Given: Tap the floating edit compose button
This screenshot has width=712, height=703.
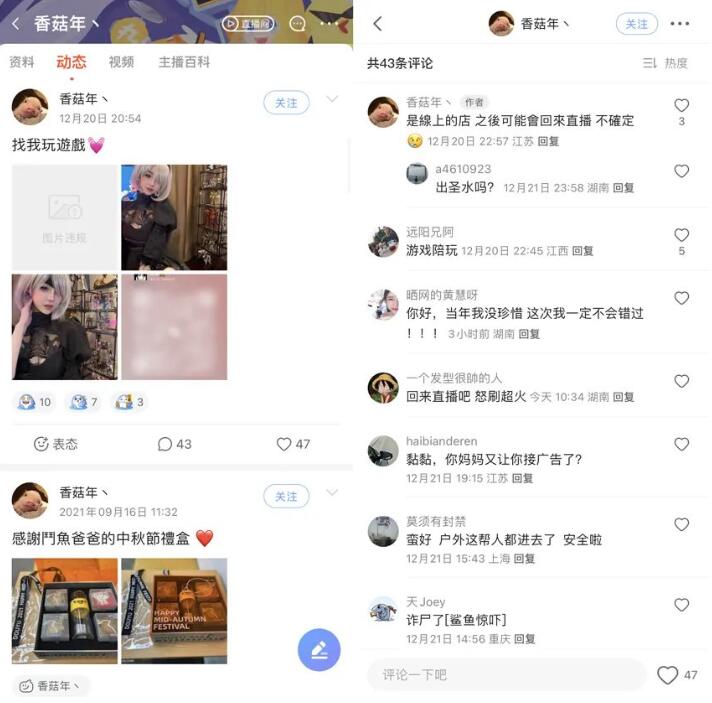Looking at the screenshot, I should tap(319, 650).
